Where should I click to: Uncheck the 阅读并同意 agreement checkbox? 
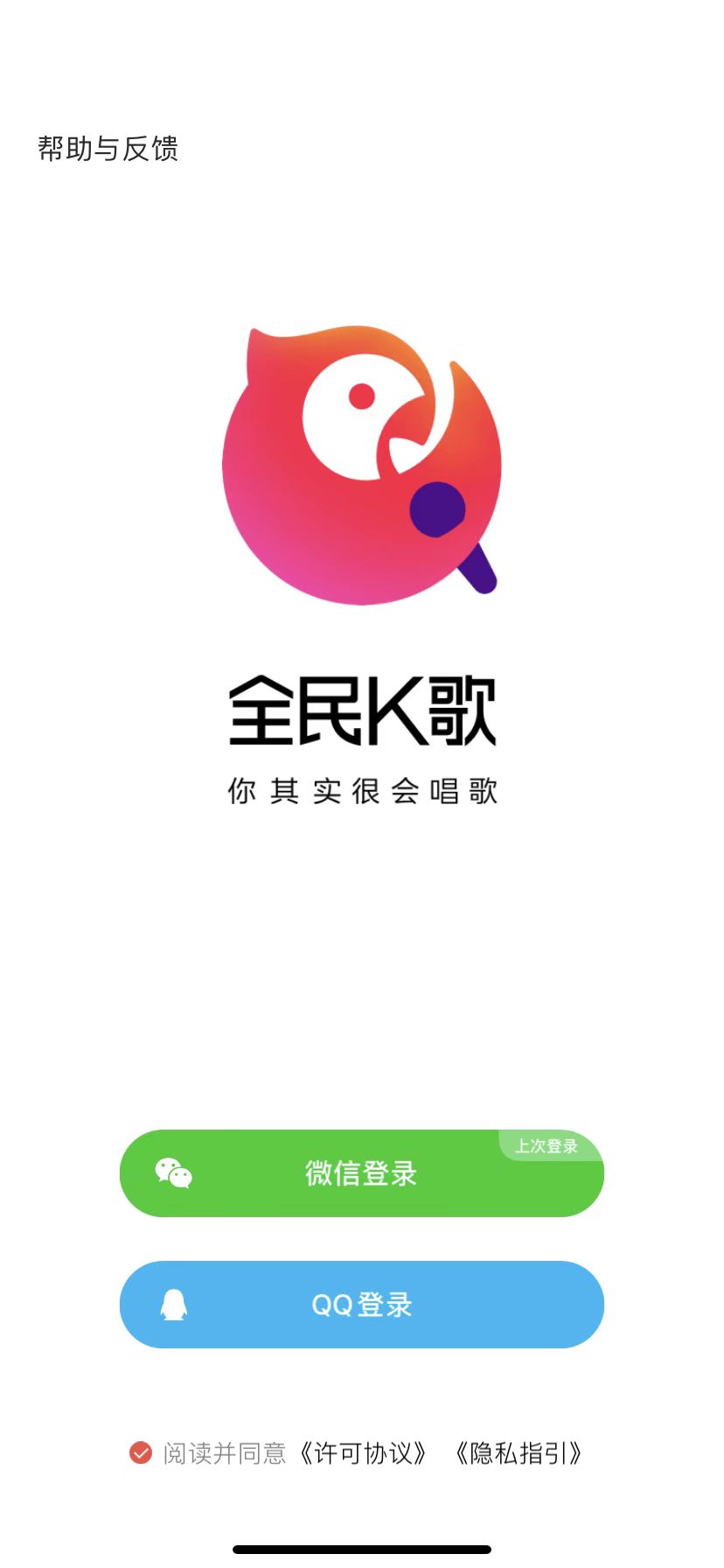141,1453
